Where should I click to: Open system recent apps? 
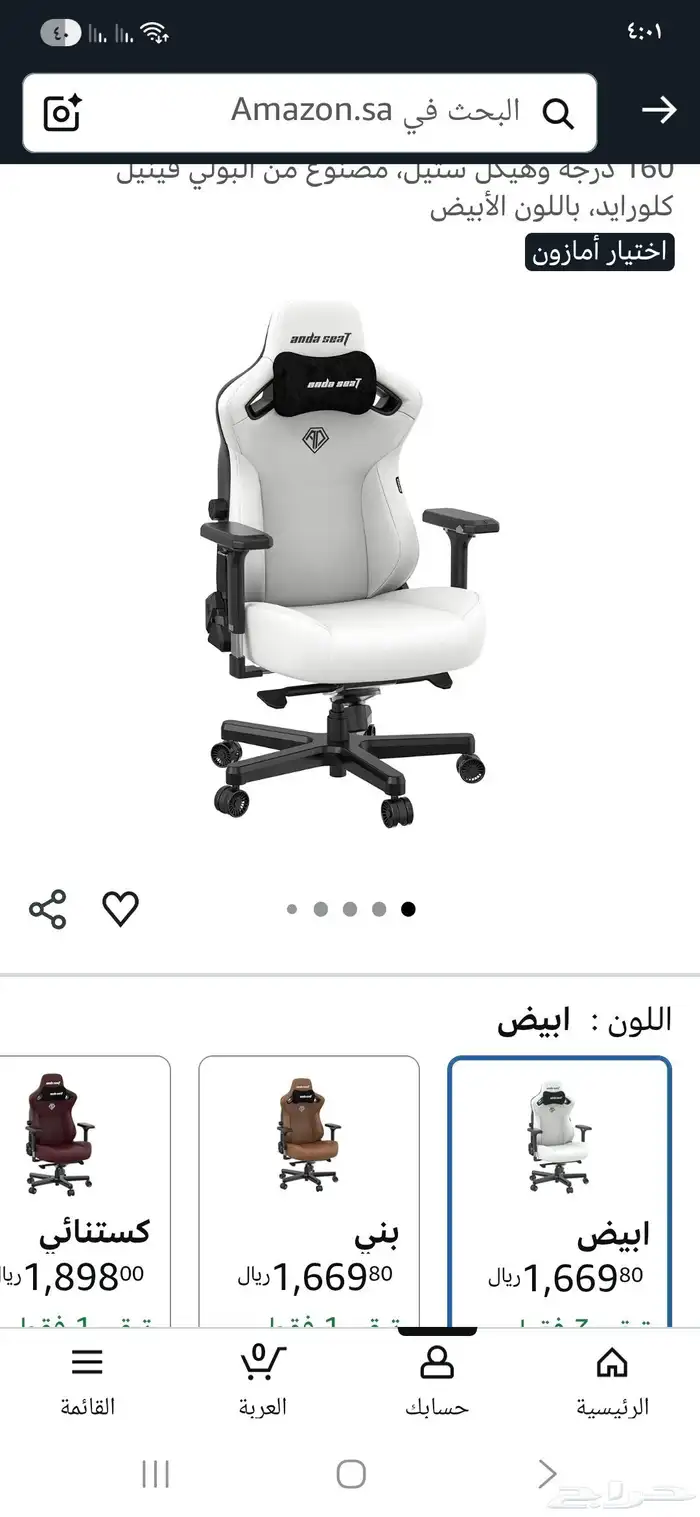(155, 1473)
